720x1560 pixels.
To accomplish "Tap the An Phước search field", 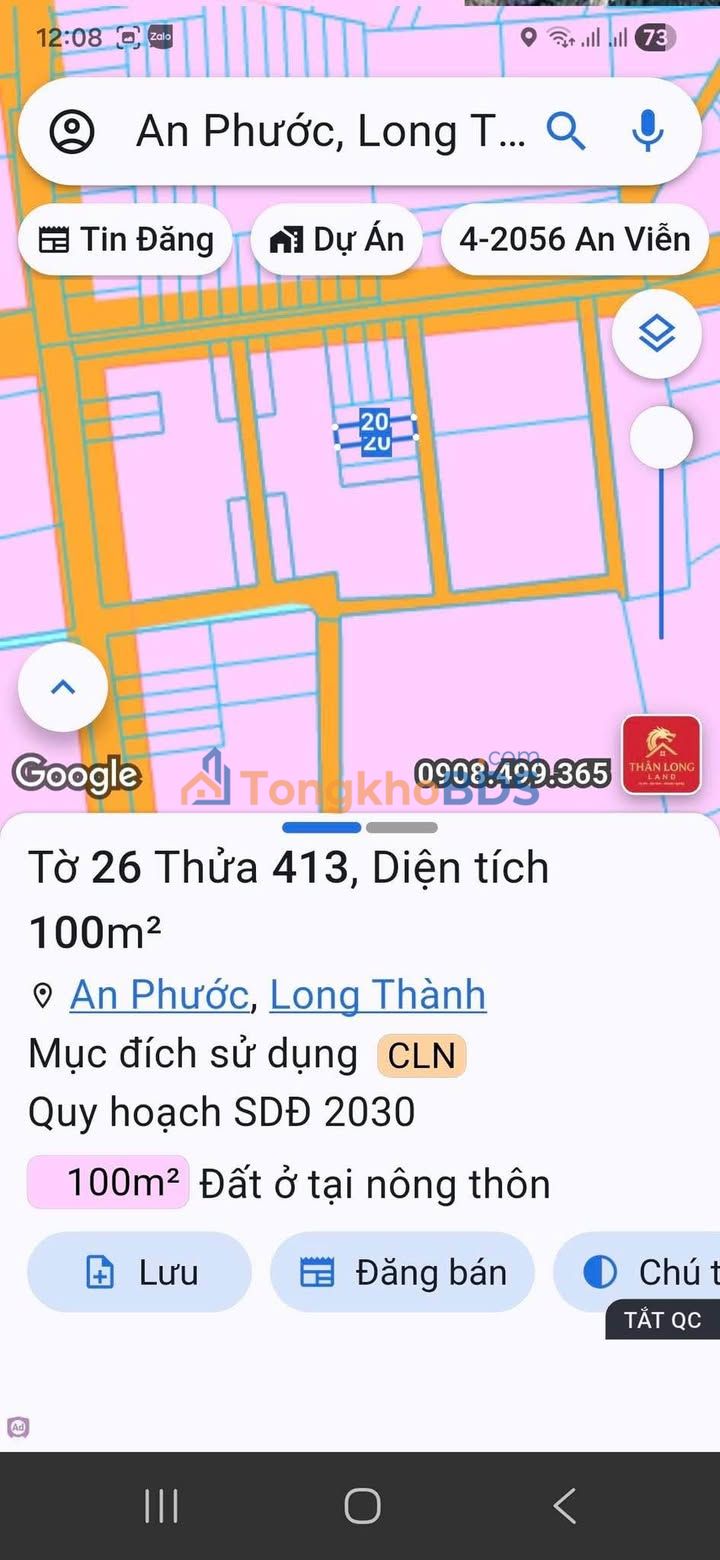I will pyautogui.click(x=330, y=132).
